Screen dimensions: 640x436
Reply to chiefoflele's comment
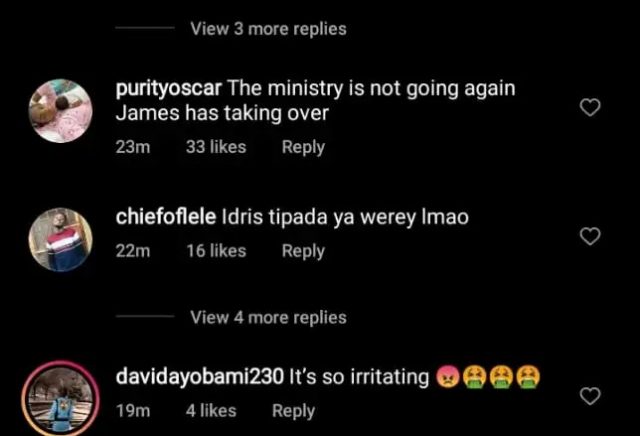[x=303, y=251]
